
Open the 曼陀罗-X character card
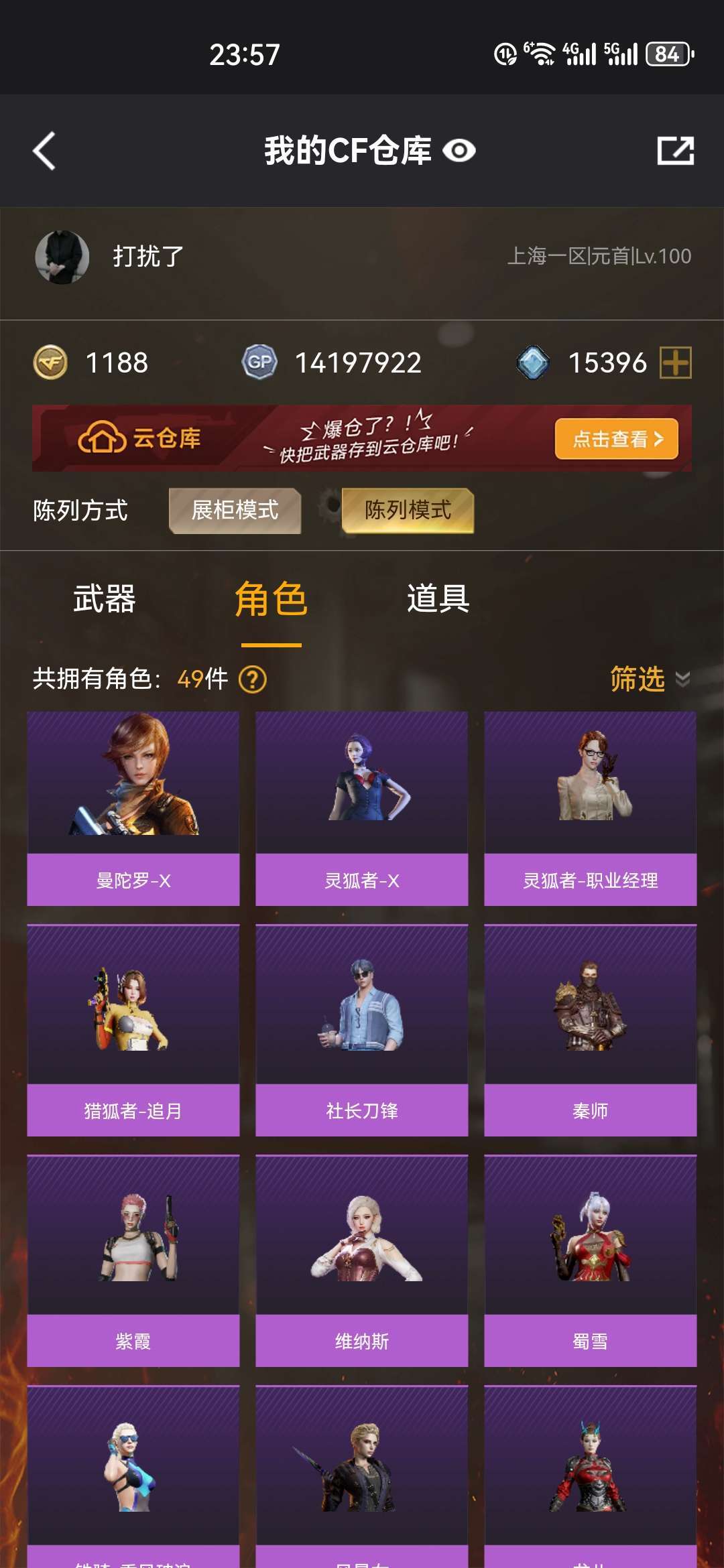tap(133, 809)
